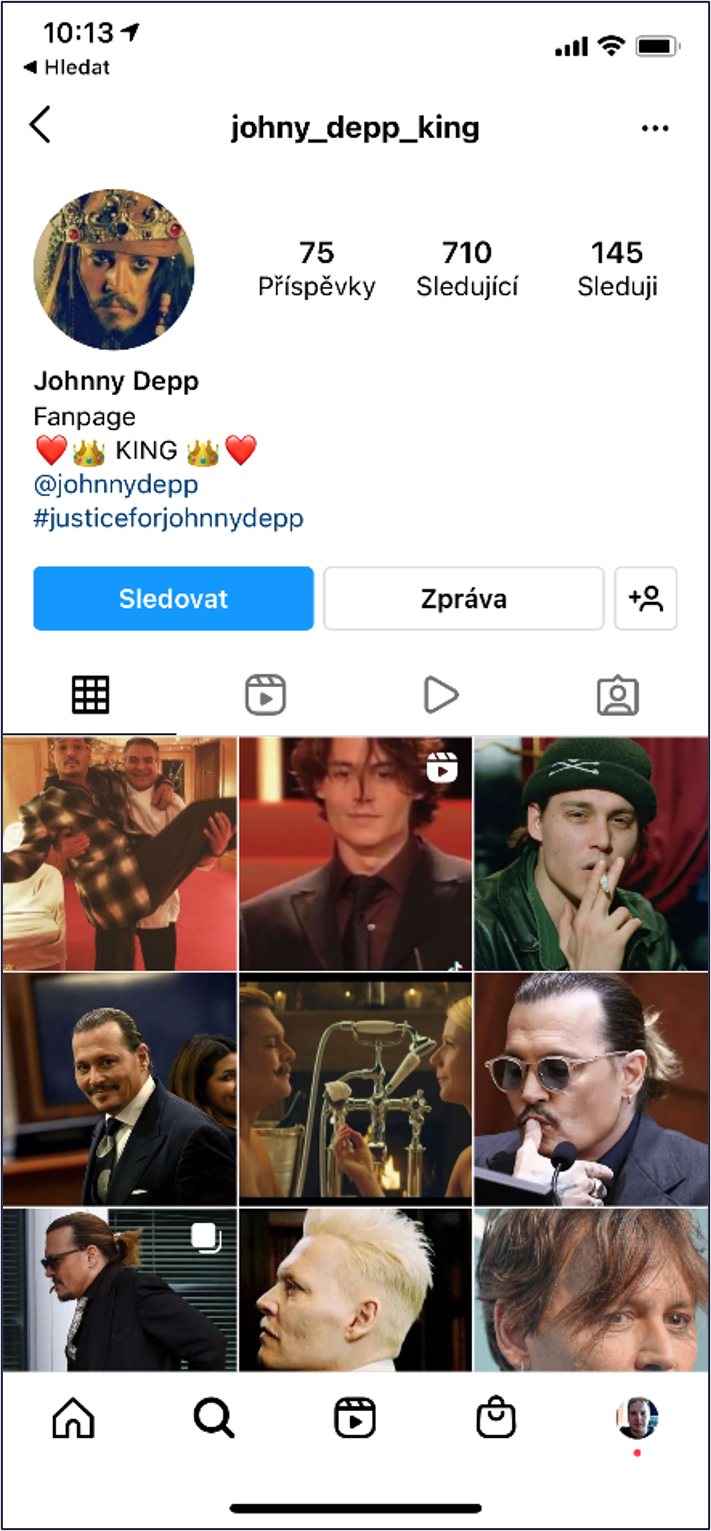The height and width of the screenshot is (1531, 711).
Task: Switch to the Reels profile tab
Action: [265, 695]
